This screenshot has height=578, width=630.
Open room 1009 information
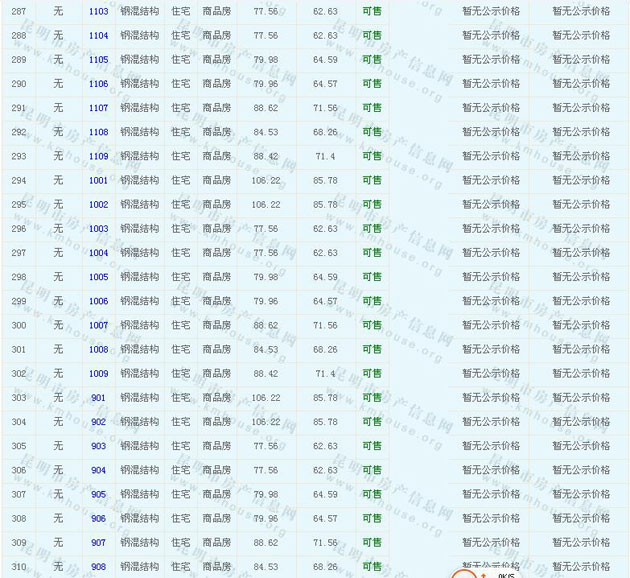(98, 374)
